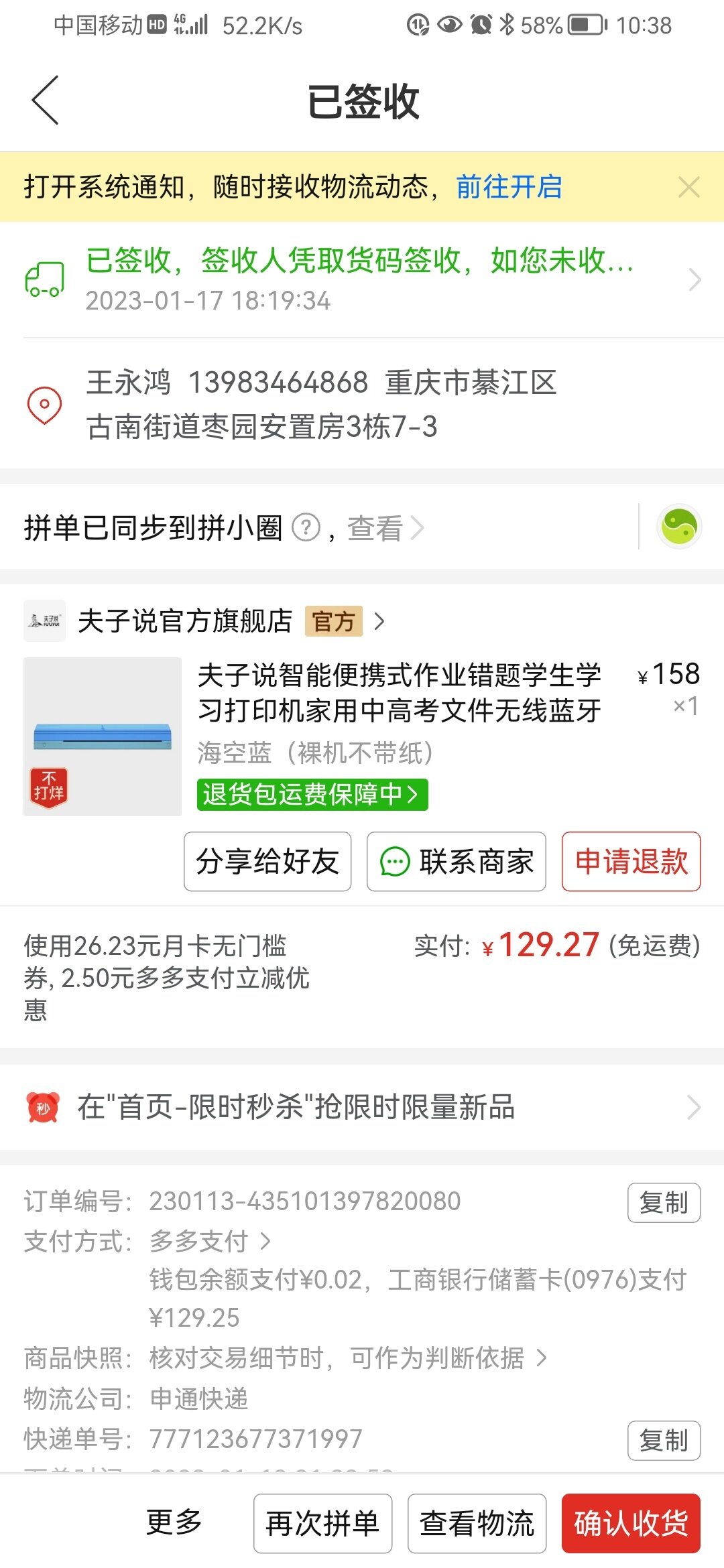The image size is (724, 1568).
Task: Copy the 快递单号 tracking number
Action: [x=663, y=1440]
